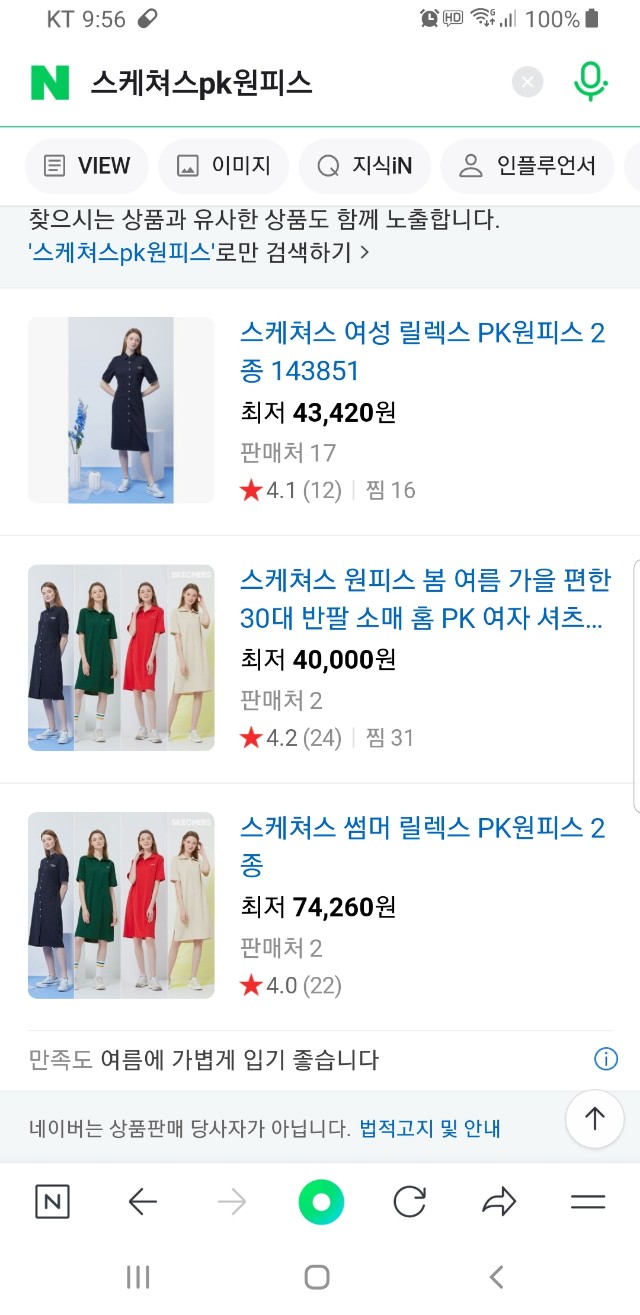Go back to previous page in browser
This screenshot has height=1315, width=640.
click(x=143, y=1202)
